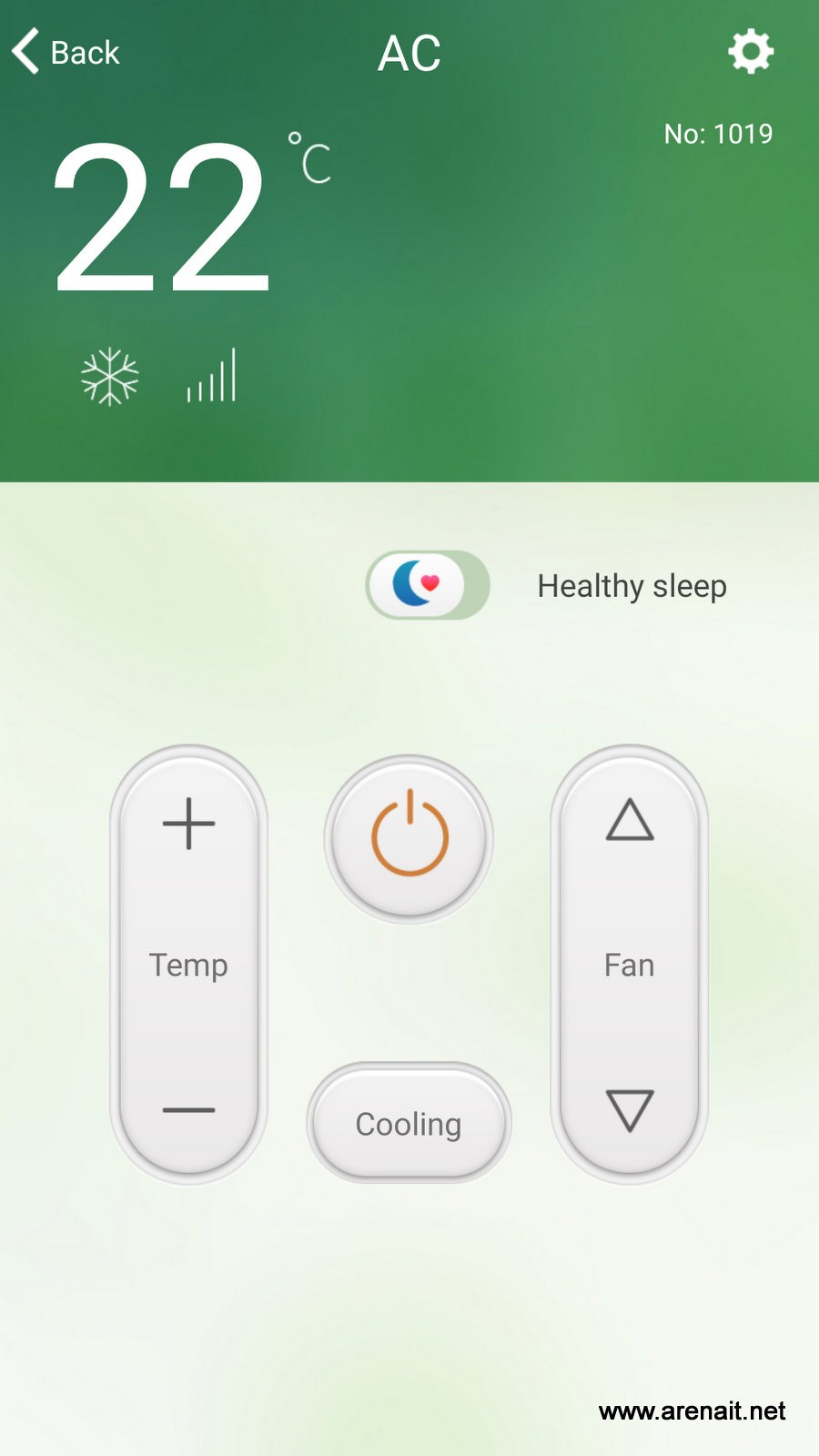Image resolution: width=819 pixels, height=1456 pixels.
Task: Toggle the Healthy sleep switch
Action: coord(428,585)
